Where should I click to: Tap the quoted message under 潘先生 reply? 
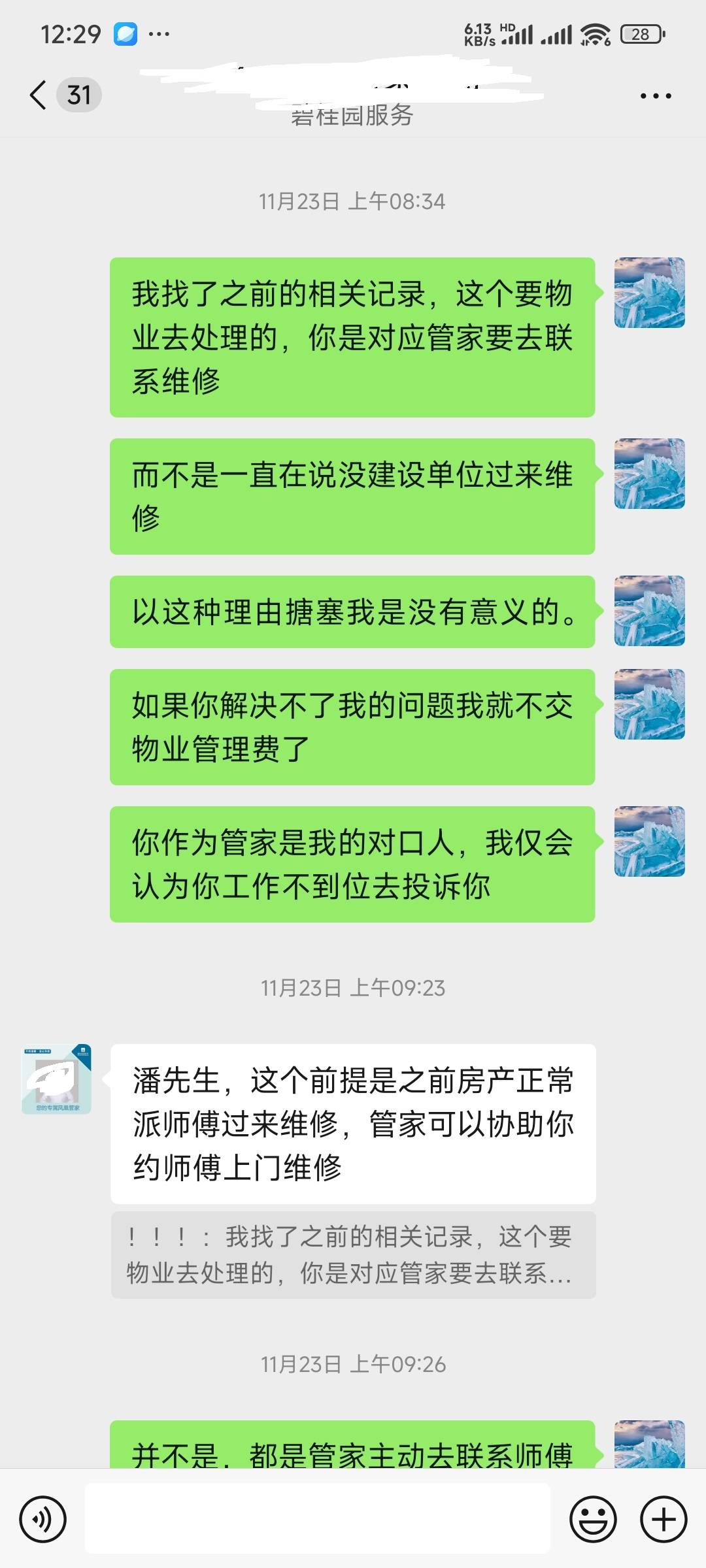coord(353,1254)
